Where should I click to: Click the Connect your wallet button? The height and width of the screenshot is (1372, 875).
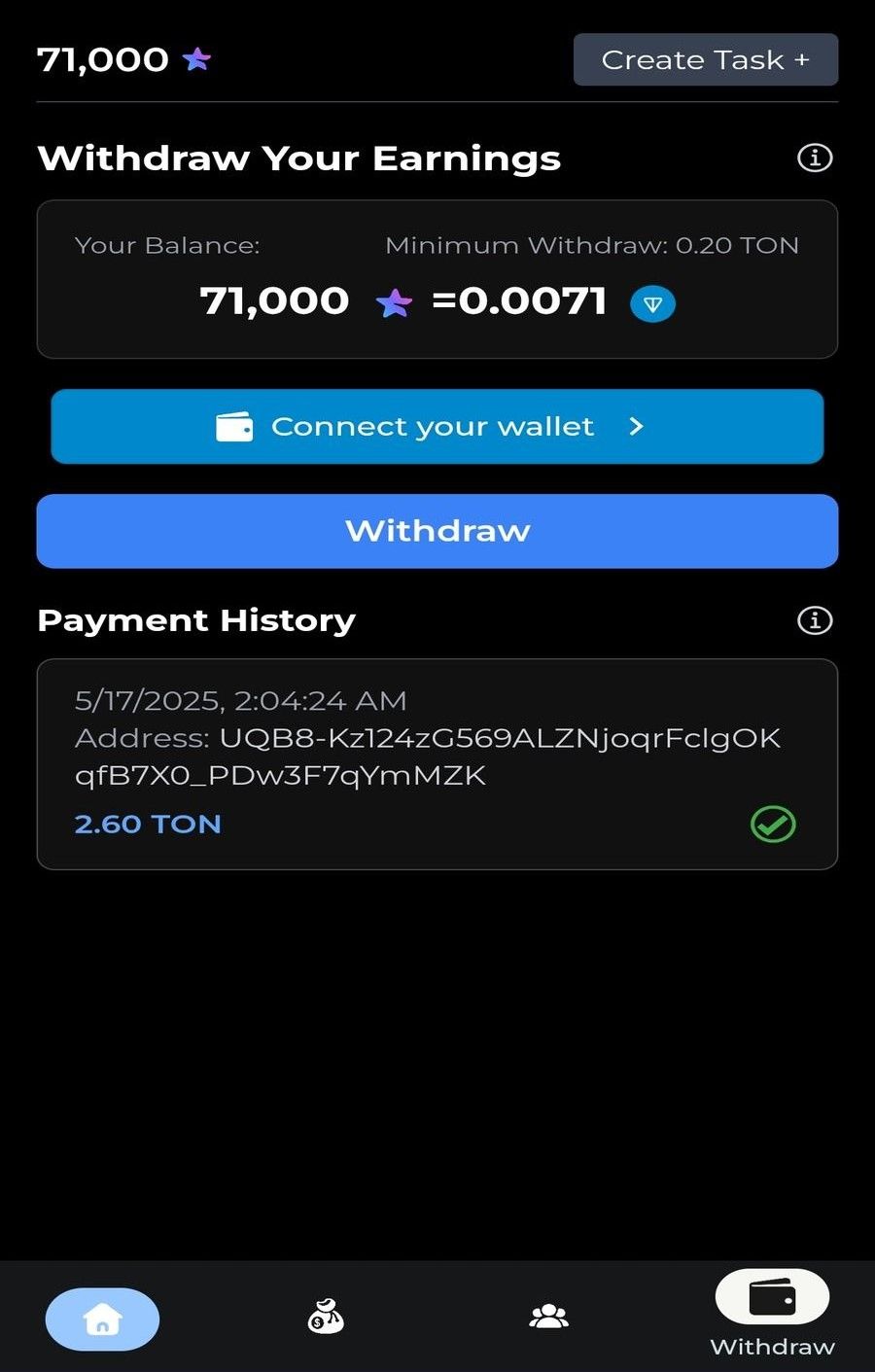(x=437, y=426)
